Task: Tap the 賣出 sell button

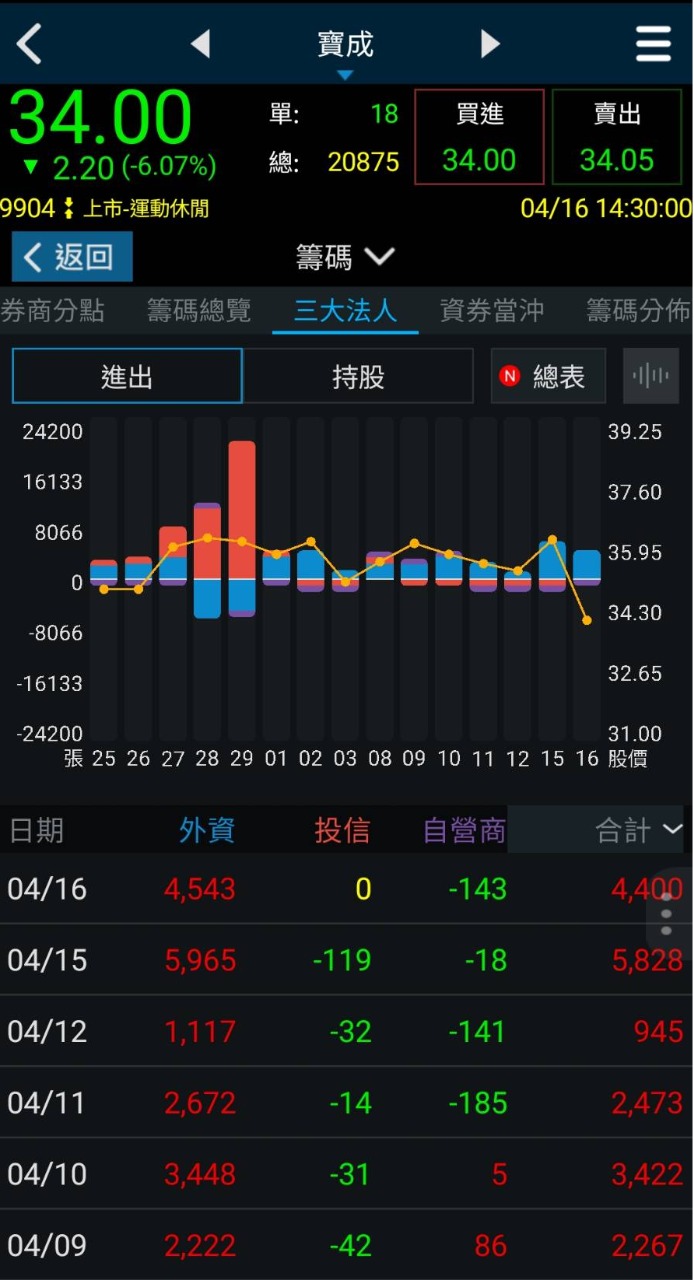Action: [617, 137]
